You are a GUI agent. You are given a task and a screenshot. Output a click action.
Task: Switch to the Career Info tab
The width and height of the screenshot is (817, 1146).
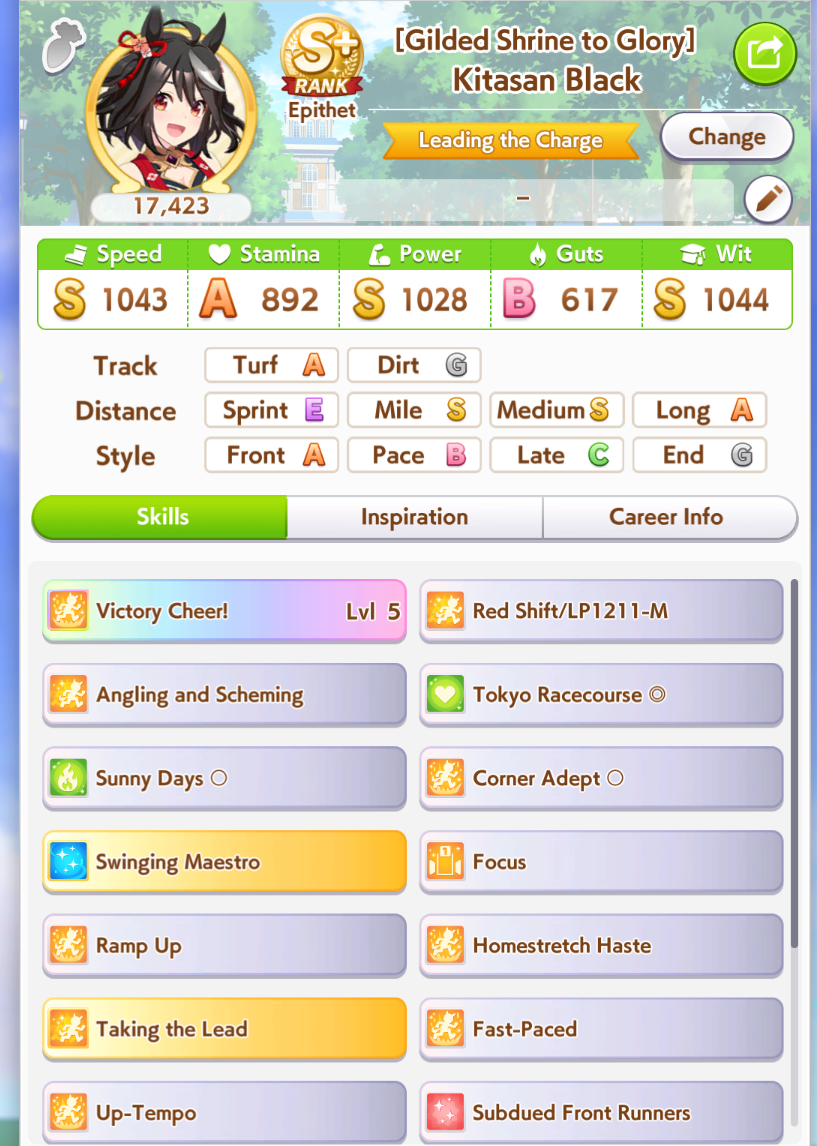click(666, 517)
